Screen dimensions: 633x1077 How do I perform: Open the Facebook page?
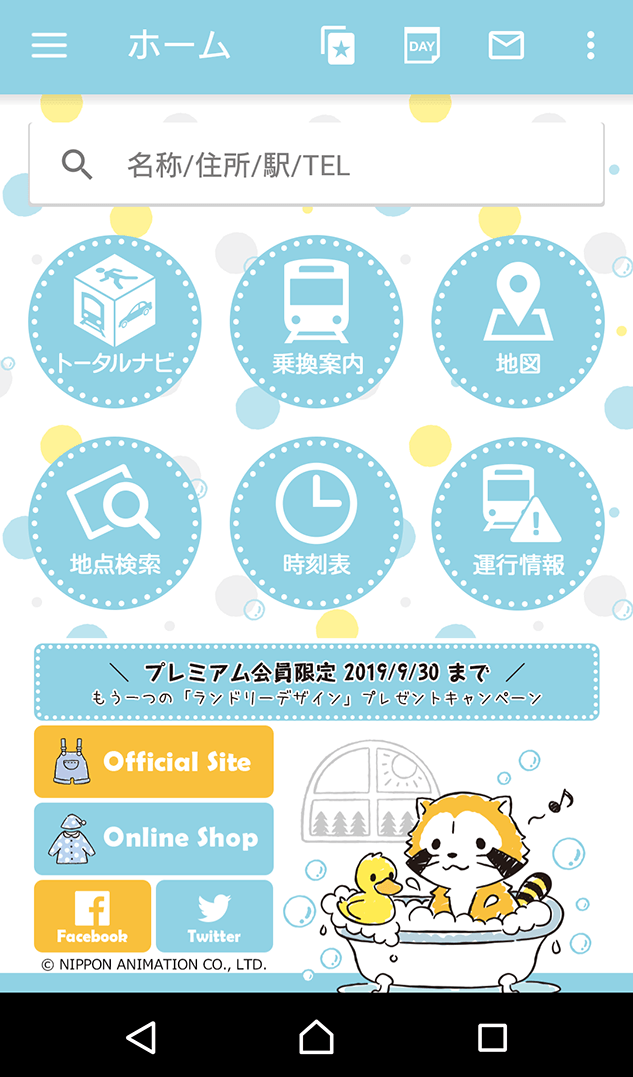tap(92, 916)
